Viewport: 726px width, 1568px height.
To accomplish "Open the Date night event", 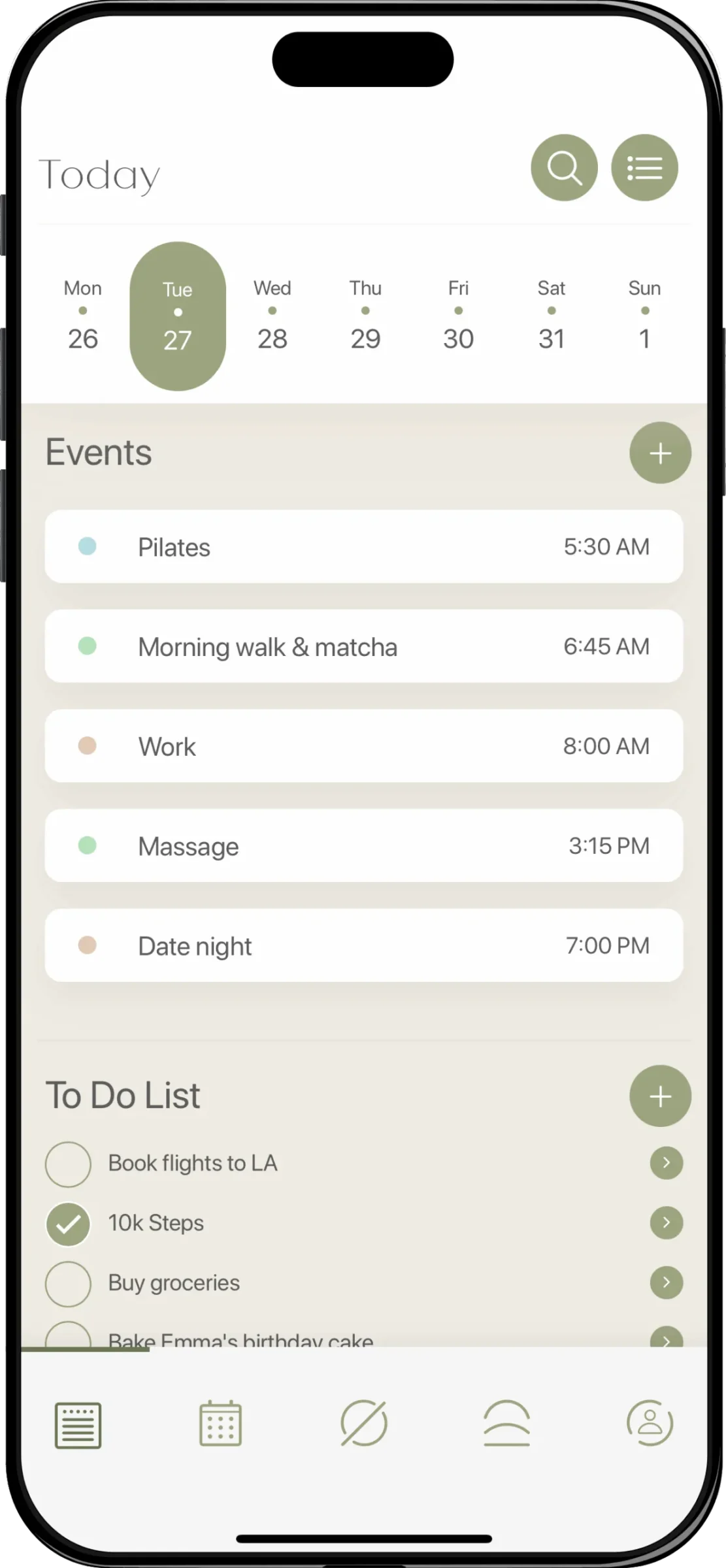I will 363,945.
